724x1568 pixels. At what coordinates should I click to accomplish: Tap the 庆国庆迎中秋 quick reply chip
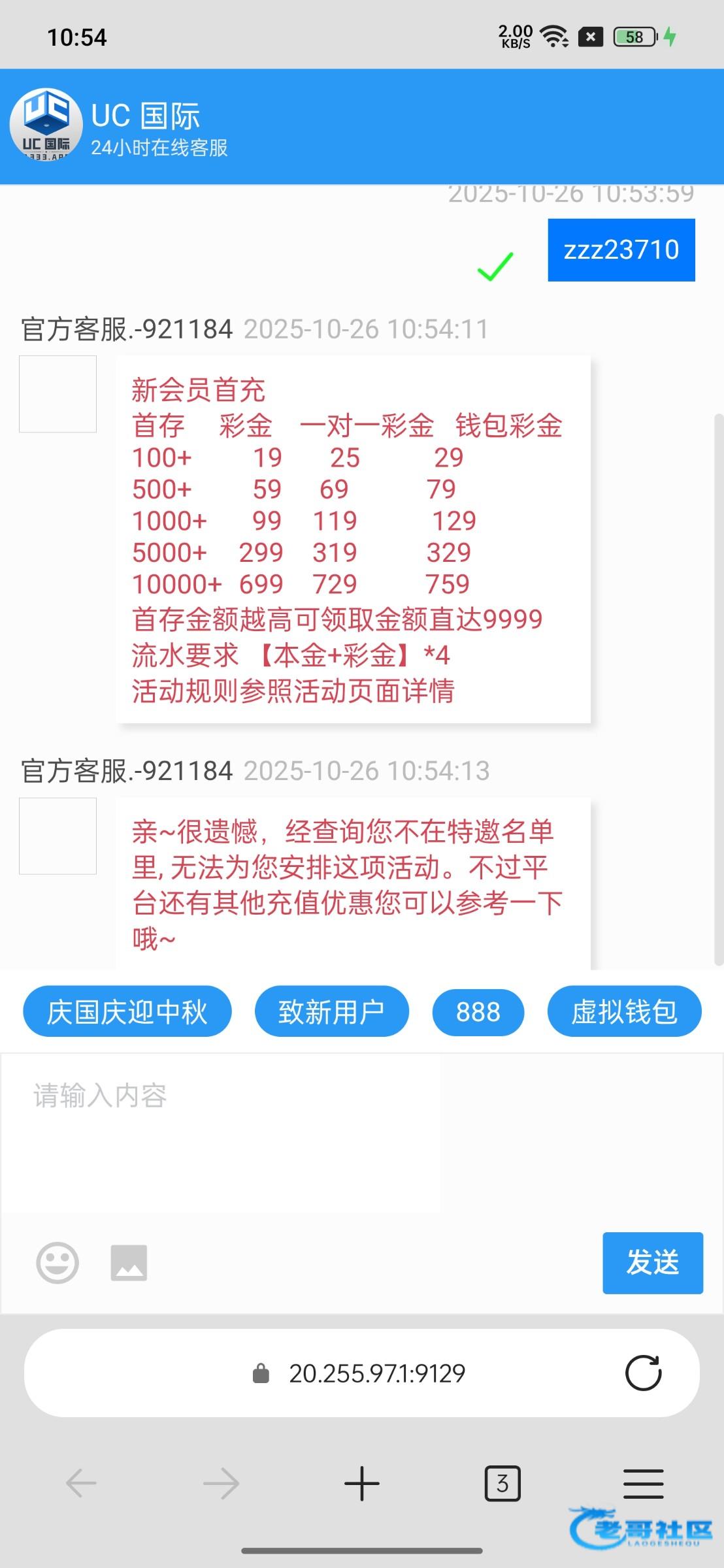click(x=127, y=1011)
